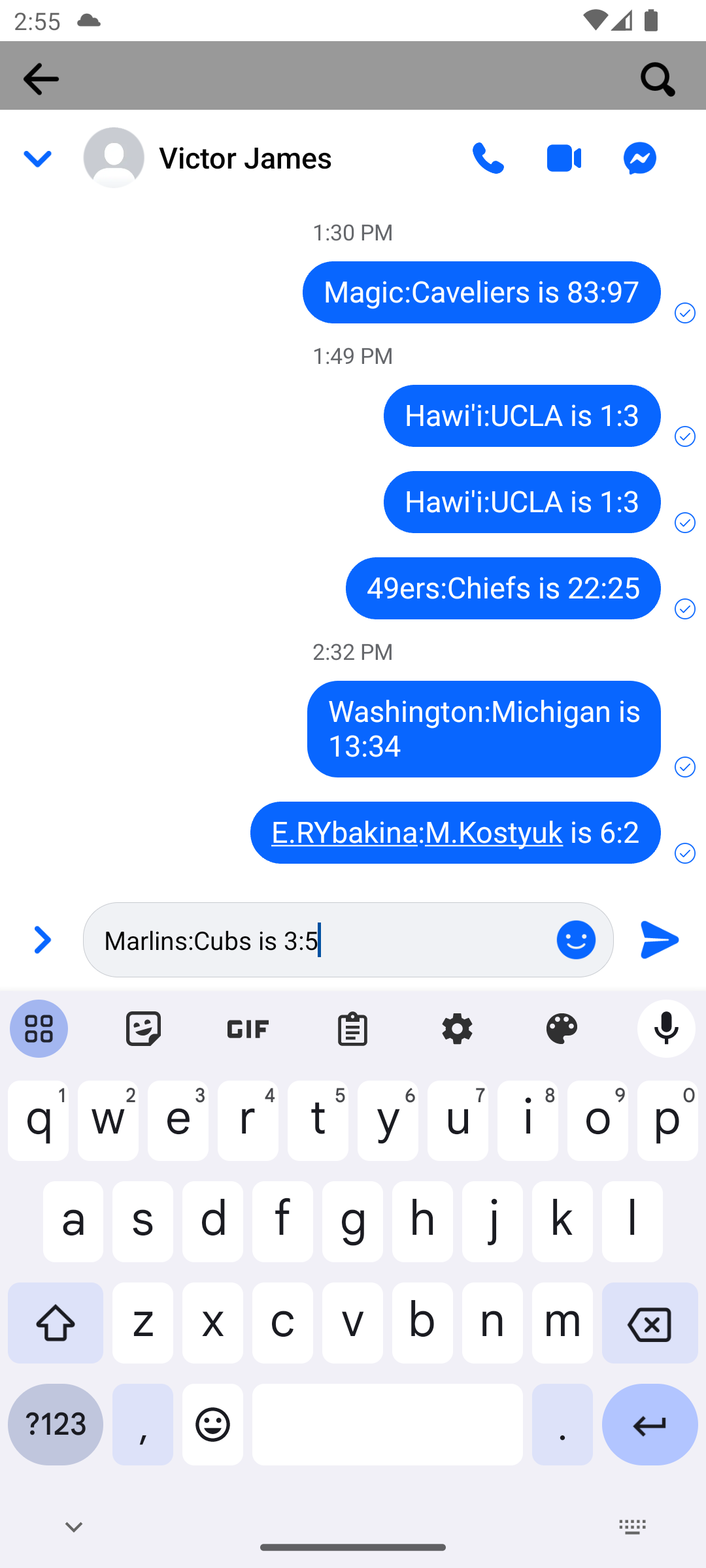The width and height of the screenshot is (706, 1568).
Task: Open the keyboard GIF search
Action: tap(248, 1029)
